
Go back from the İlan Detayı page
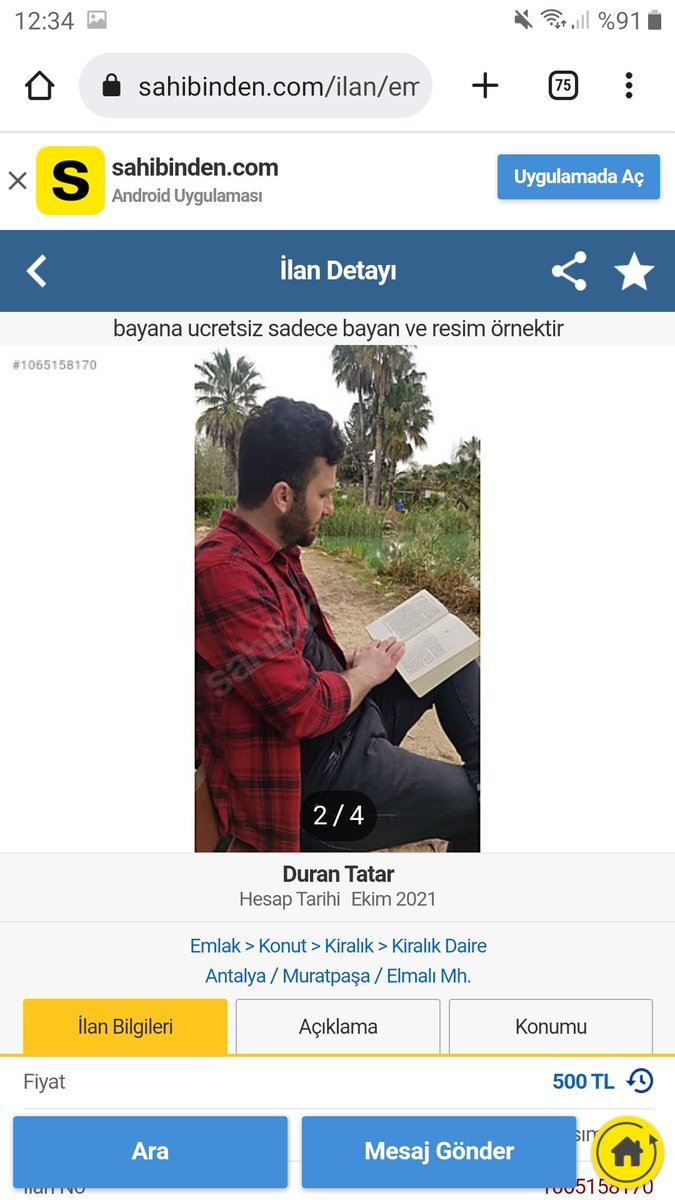[x=37, y=271]
